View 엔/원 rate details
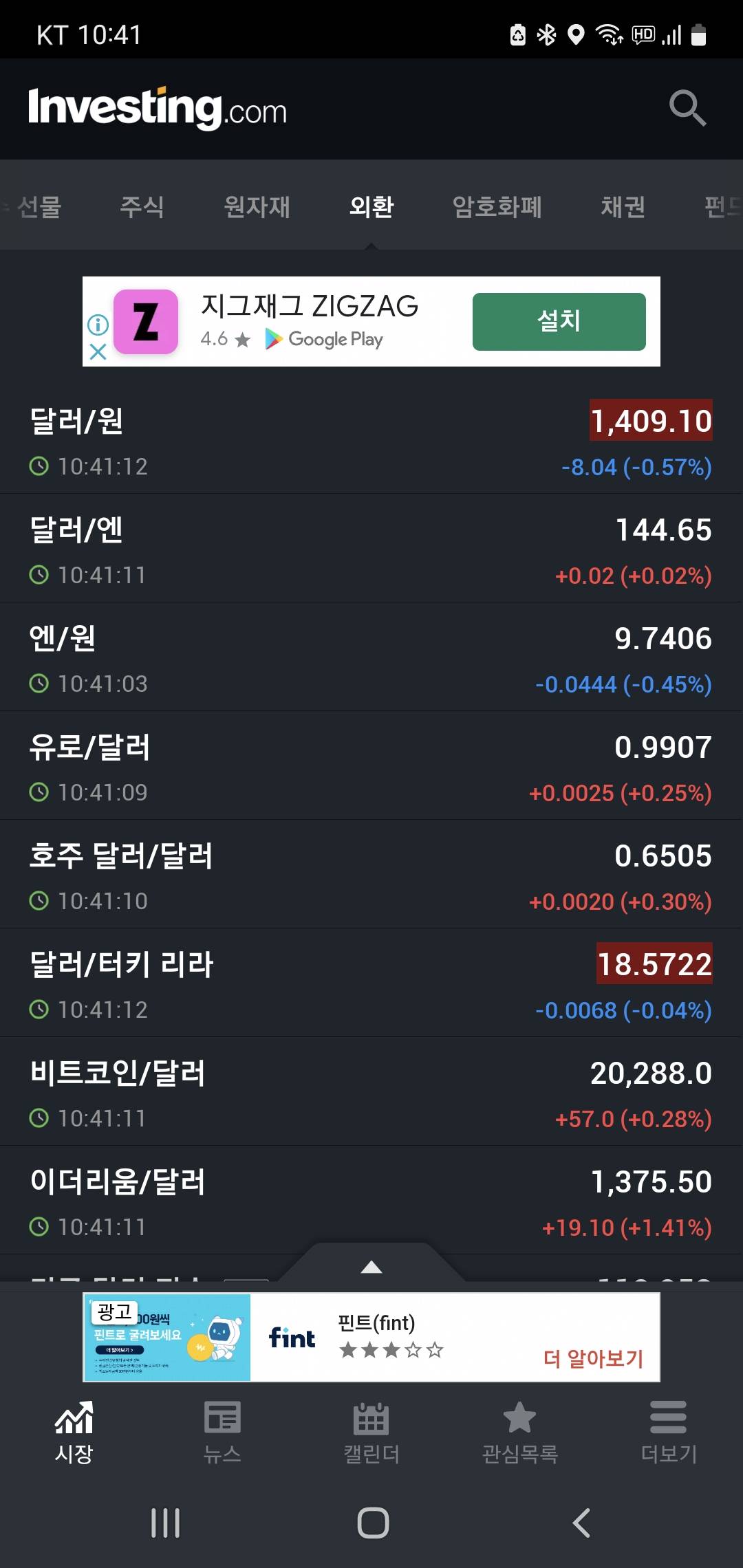This screenshot has height=1568, width=743. click(x=371, y=657)
